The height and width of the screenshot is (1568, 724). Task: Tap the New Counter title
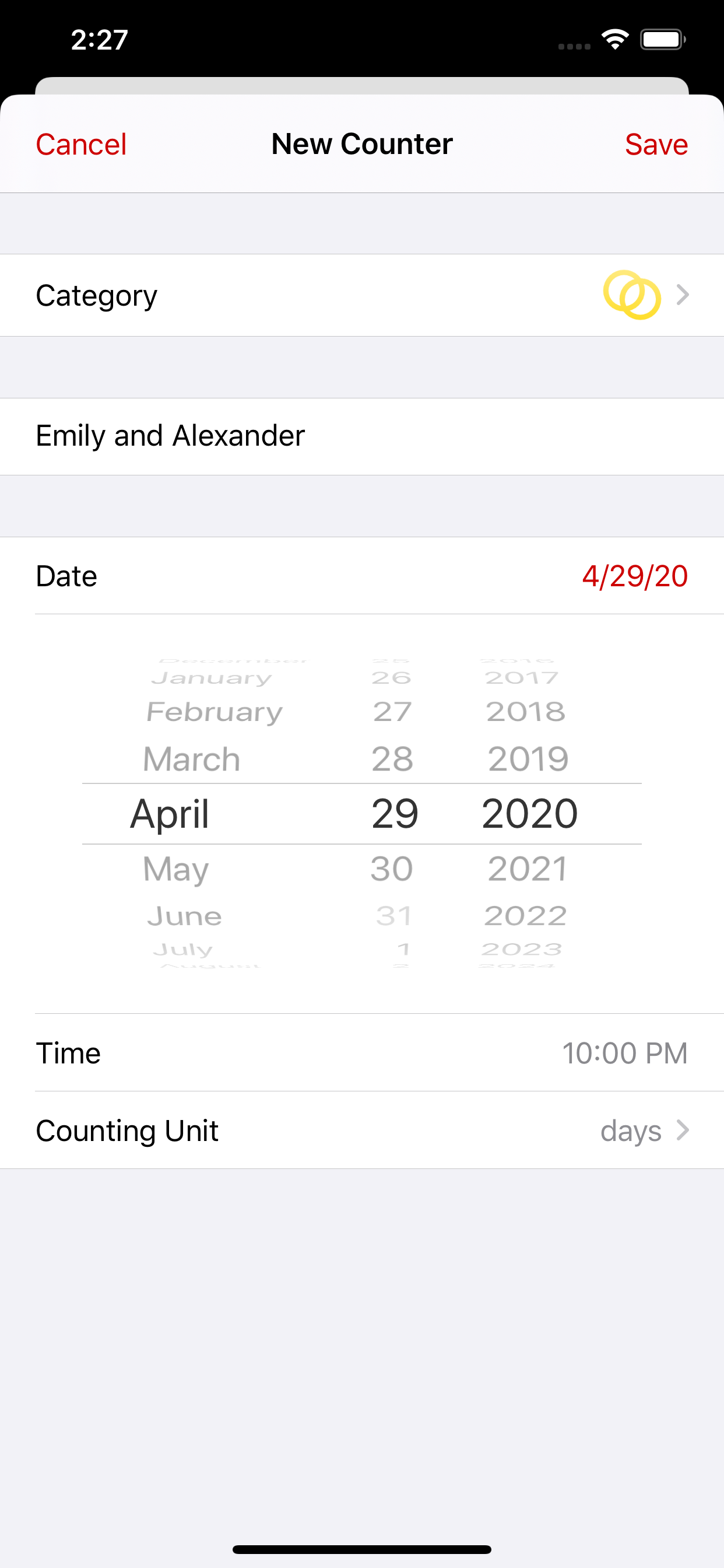pyautogui.click(x=361, y=144)
